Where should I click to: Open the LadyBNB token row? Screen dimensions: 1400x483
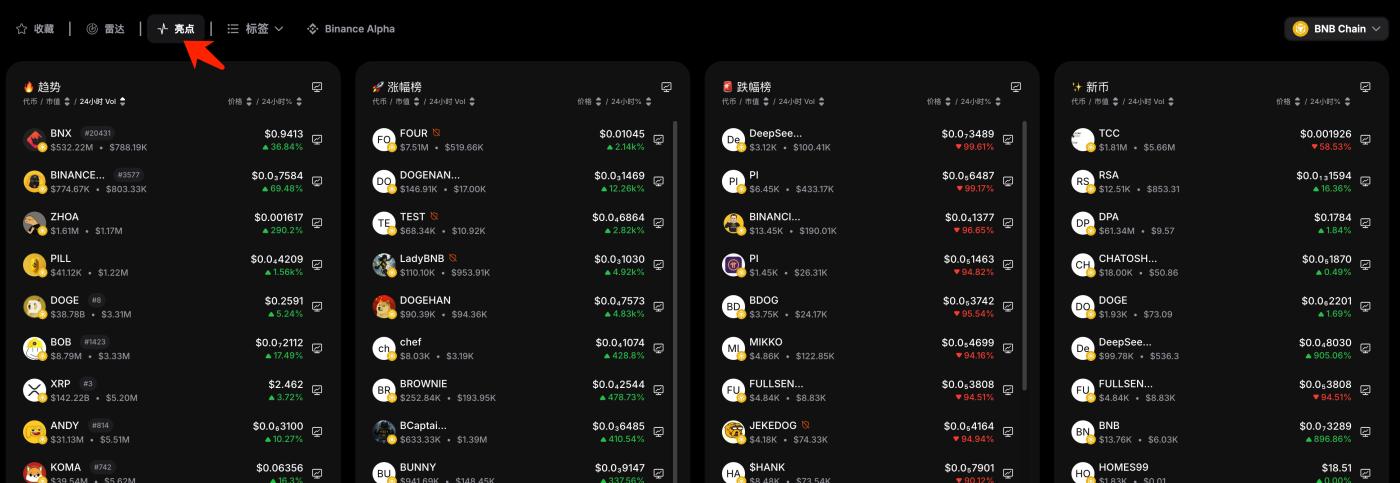pos(500,265)
